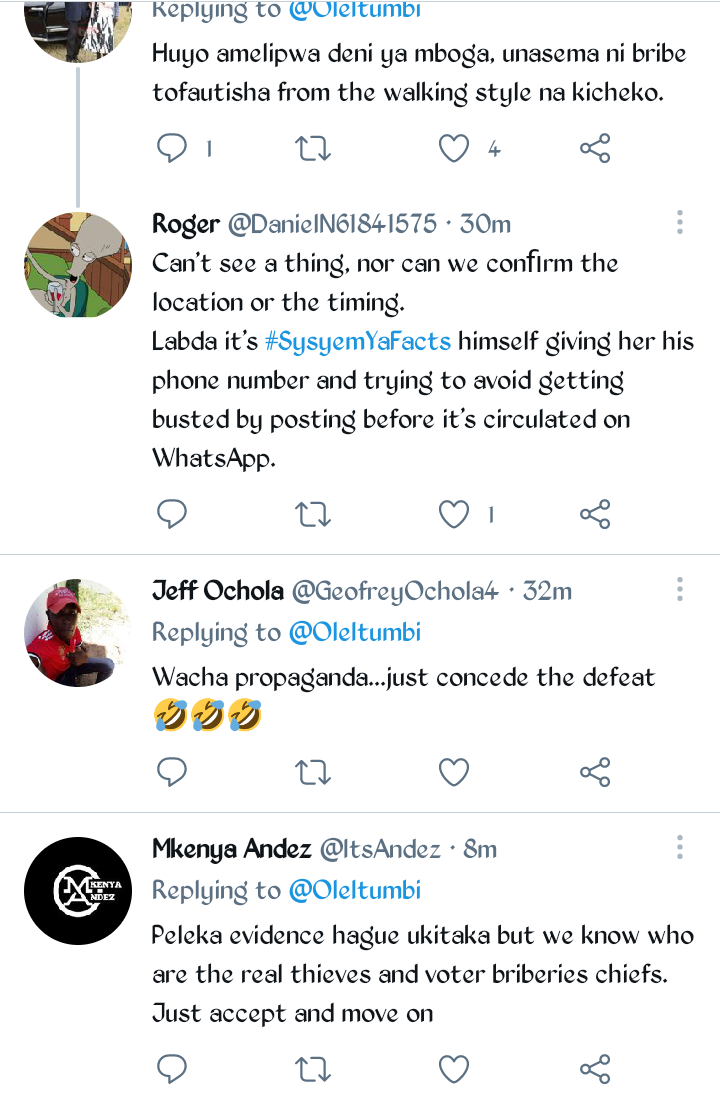
Task: Like Mkenya Andez's tweet
Action: pyautogui.click(x=454, y=1069)
